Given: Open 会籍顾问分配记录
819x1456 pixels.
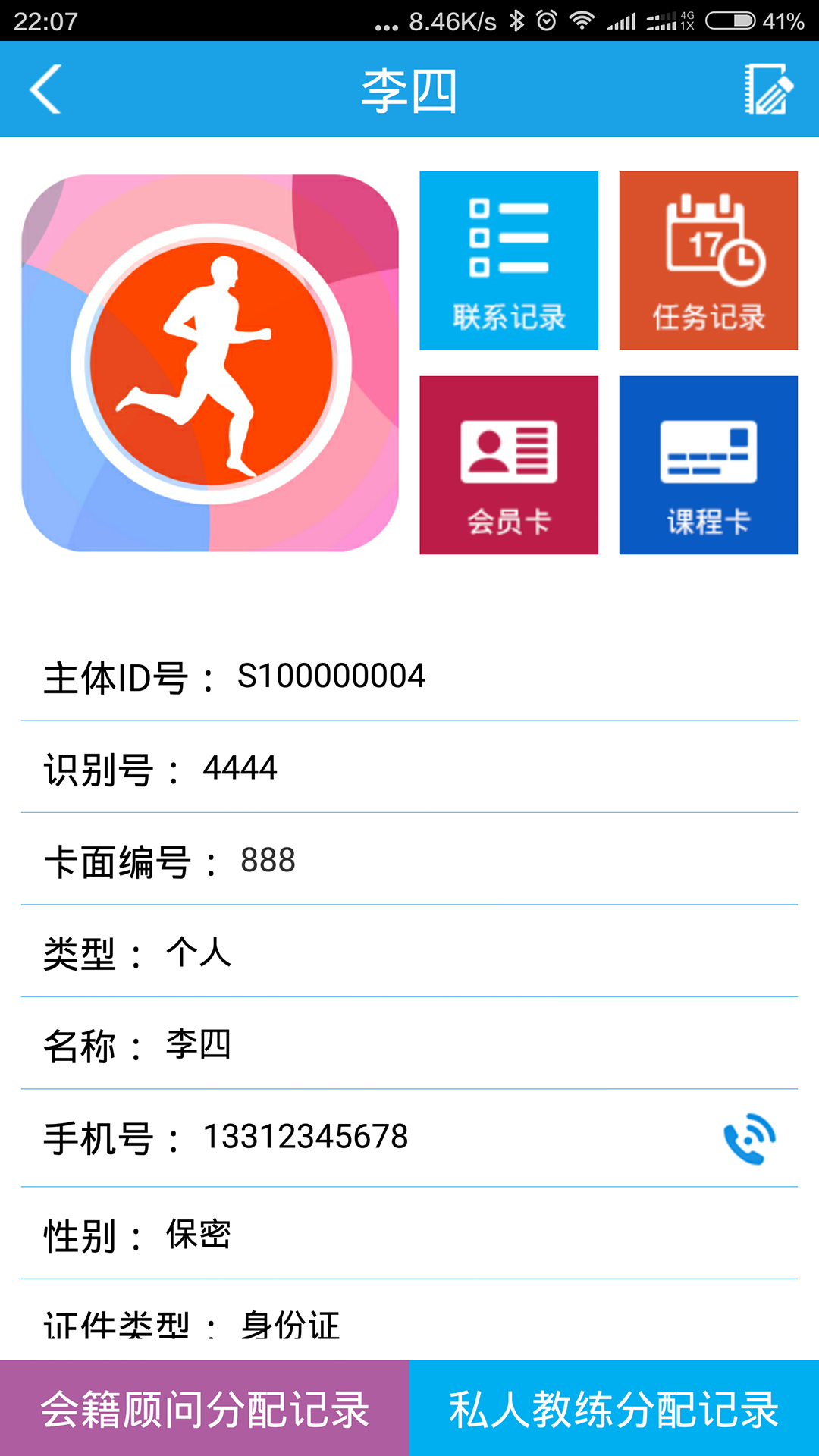Looking at the screenshot, I should point(205,1408).
